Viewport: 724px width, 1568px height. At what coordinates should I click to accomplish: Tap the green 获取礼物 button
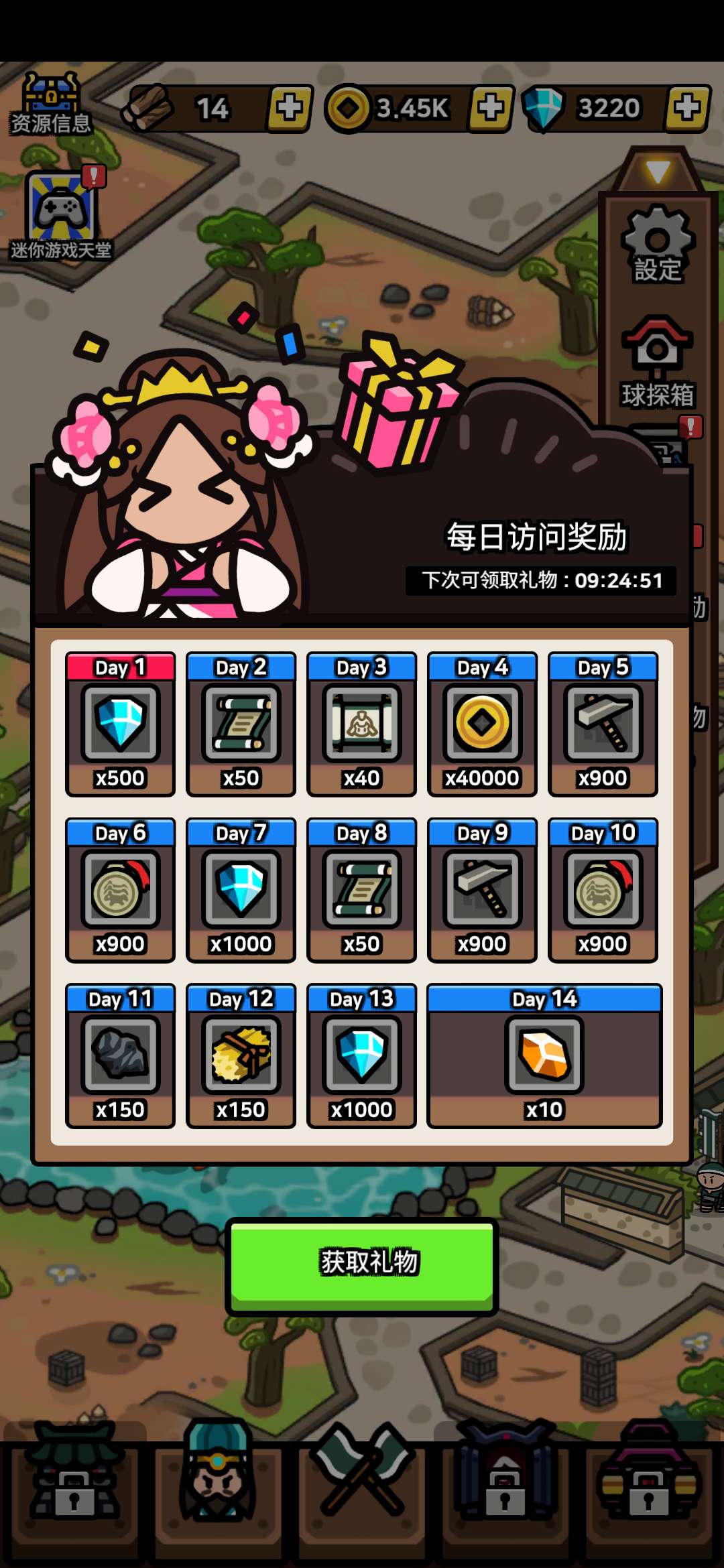tap(362, 1262)
